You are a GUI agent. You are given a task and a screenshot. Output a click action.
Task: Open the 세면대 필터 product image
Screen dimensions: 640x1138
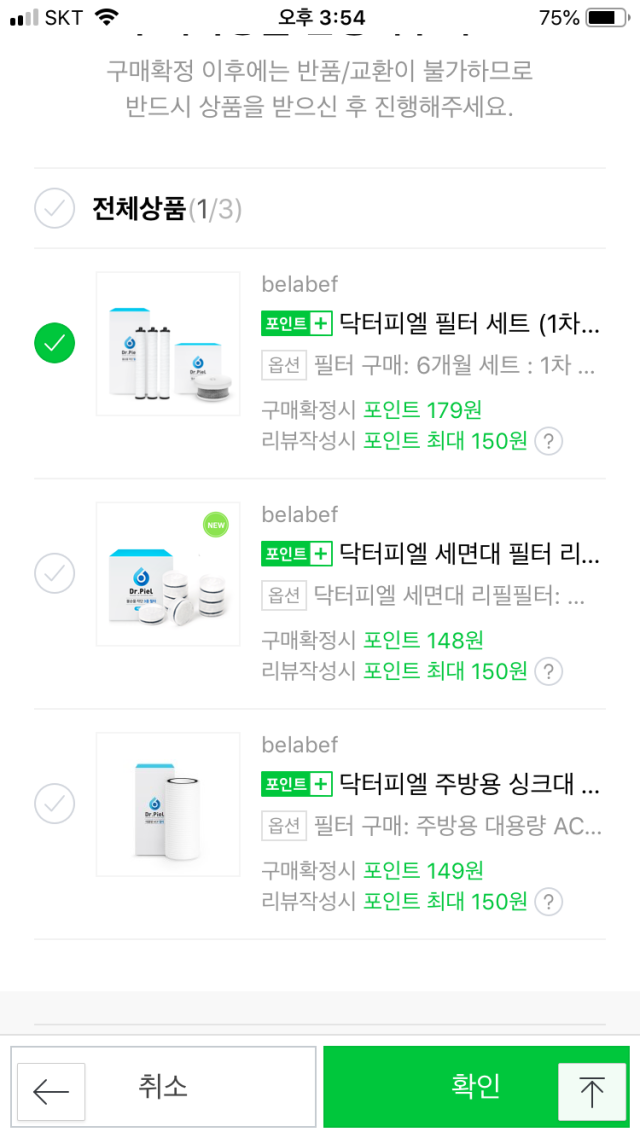[168, 574]
